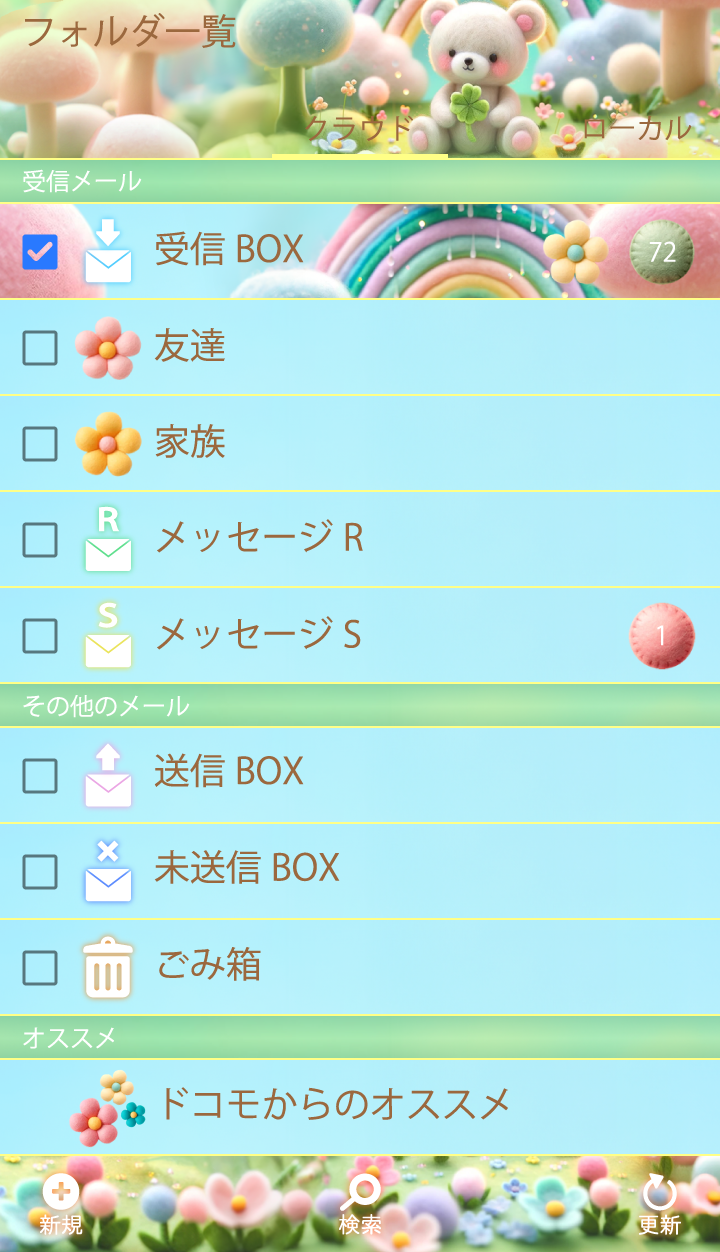Select the 友達 checkbox
The height and width of the screenshot is (1252, 720).
[40, 348]
